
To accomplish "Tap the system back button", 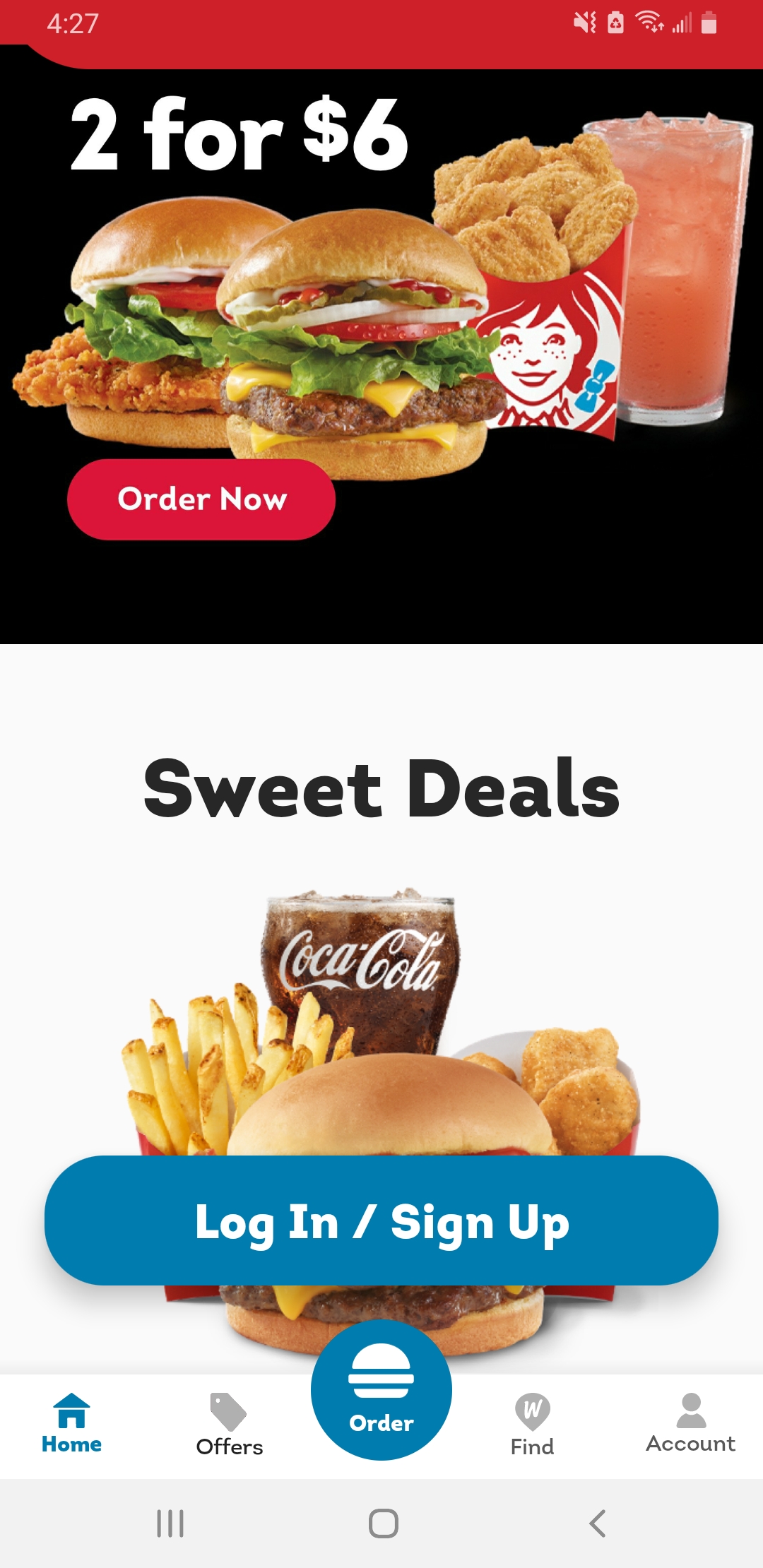I will click(x=598, y=1524).
